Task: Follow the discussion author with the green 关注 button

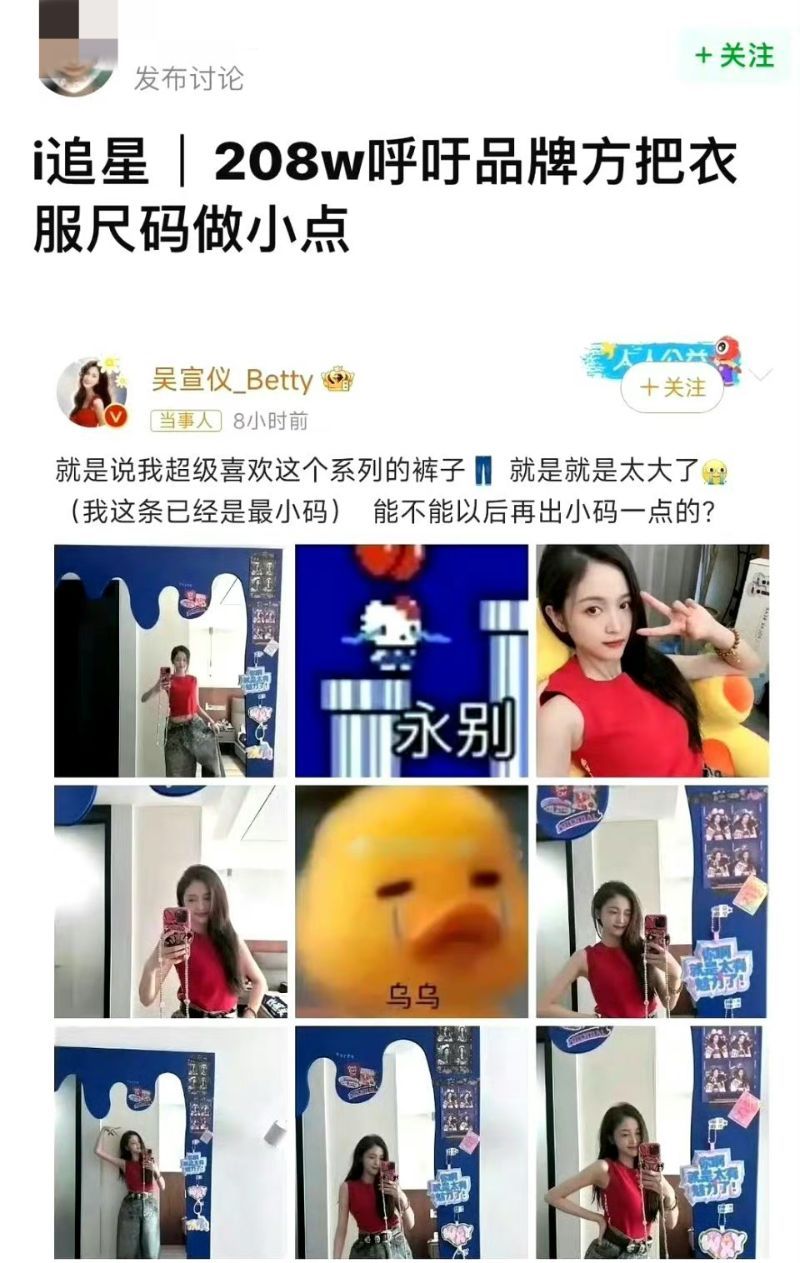Action: click(x=736, y=55)
